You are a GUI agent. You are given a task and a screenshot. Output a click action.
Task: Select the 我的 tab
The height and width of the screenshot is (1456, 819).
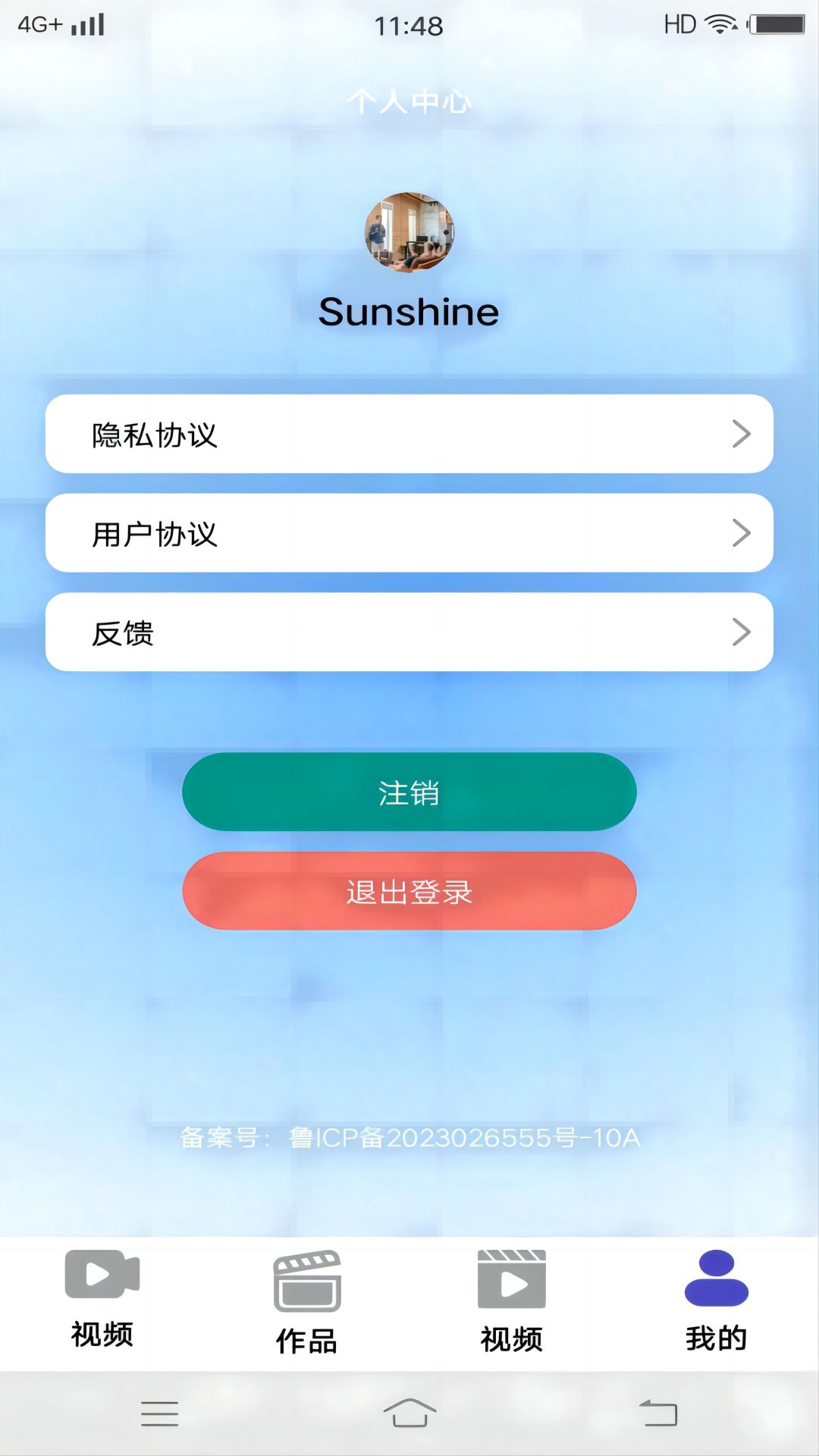(717, 1301)
